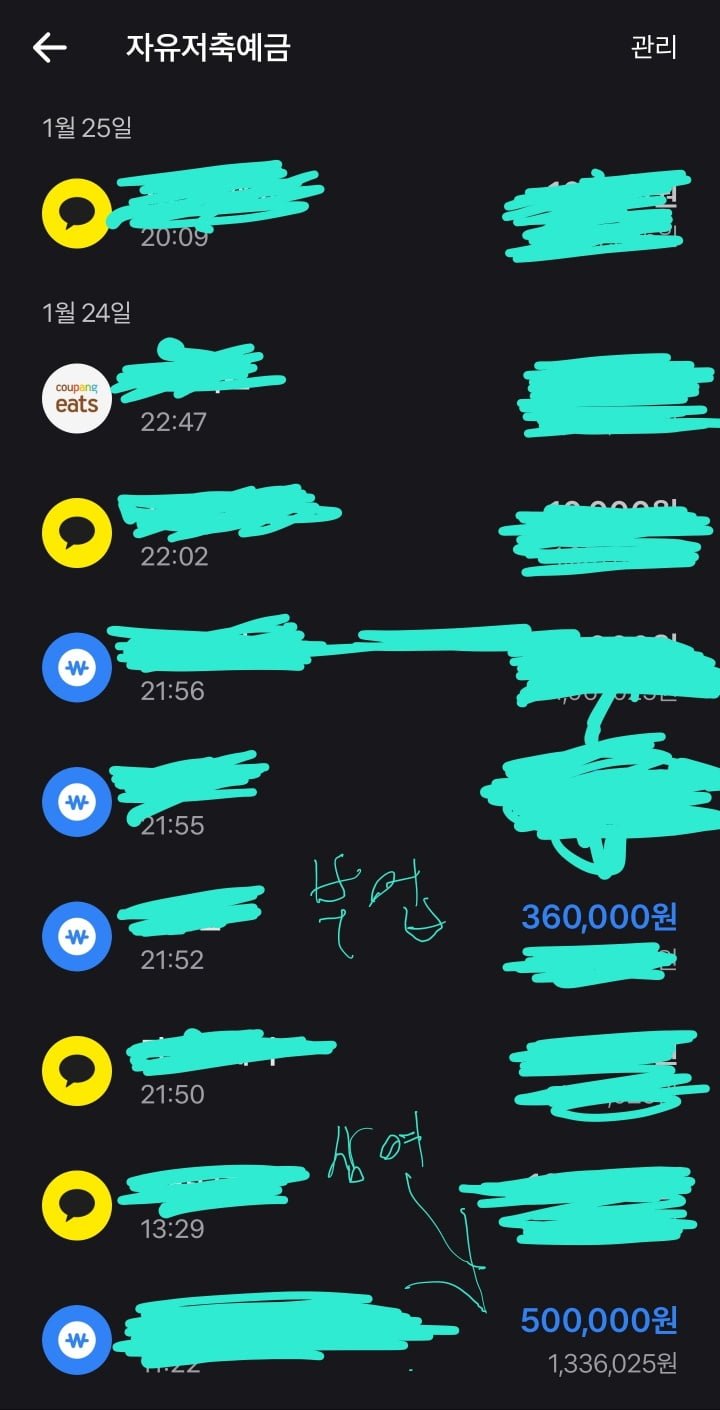The width and height of the screenshot is (720, 1410).
Task: View the transaction made at 22:02
Action: click(360, 534)
